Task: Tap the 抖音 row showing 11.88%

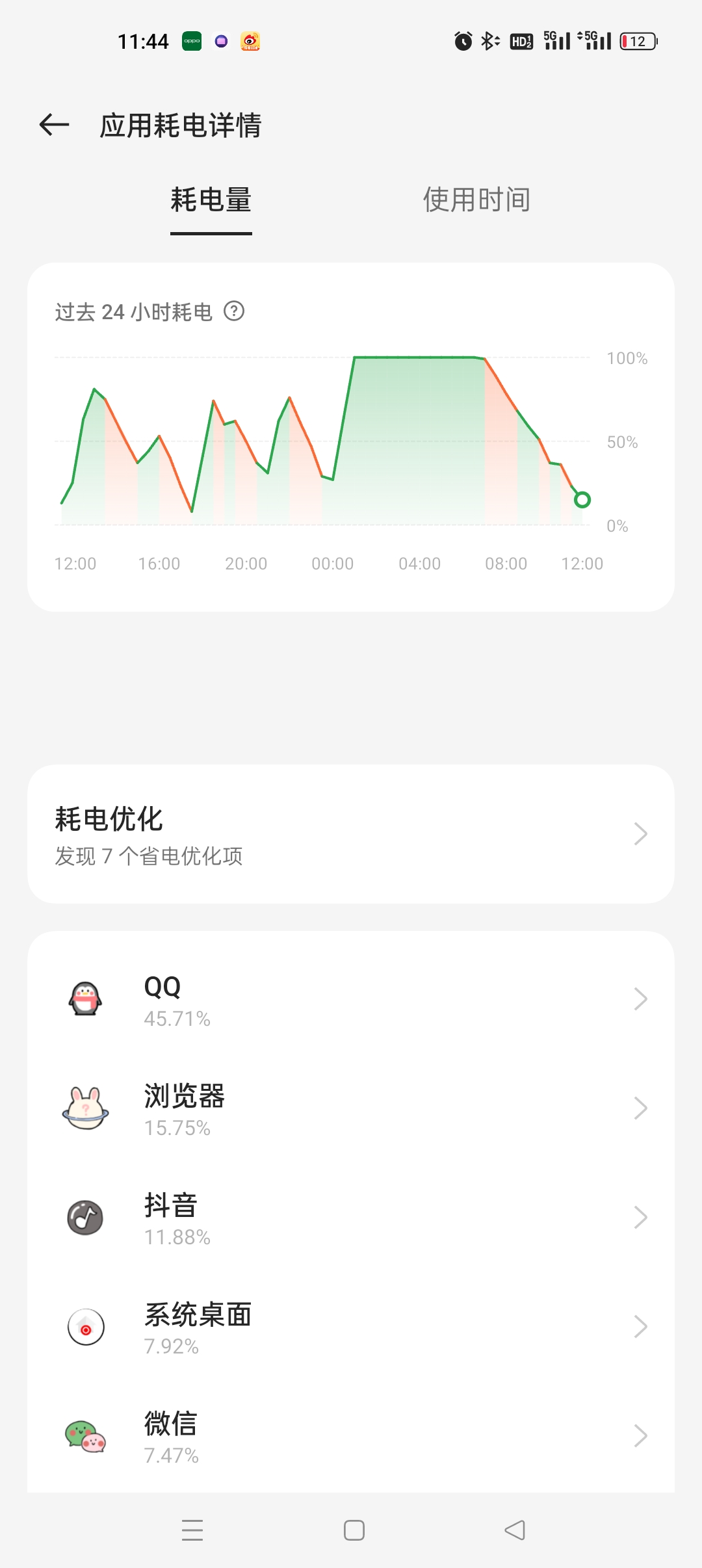Action: point(351,1217)
